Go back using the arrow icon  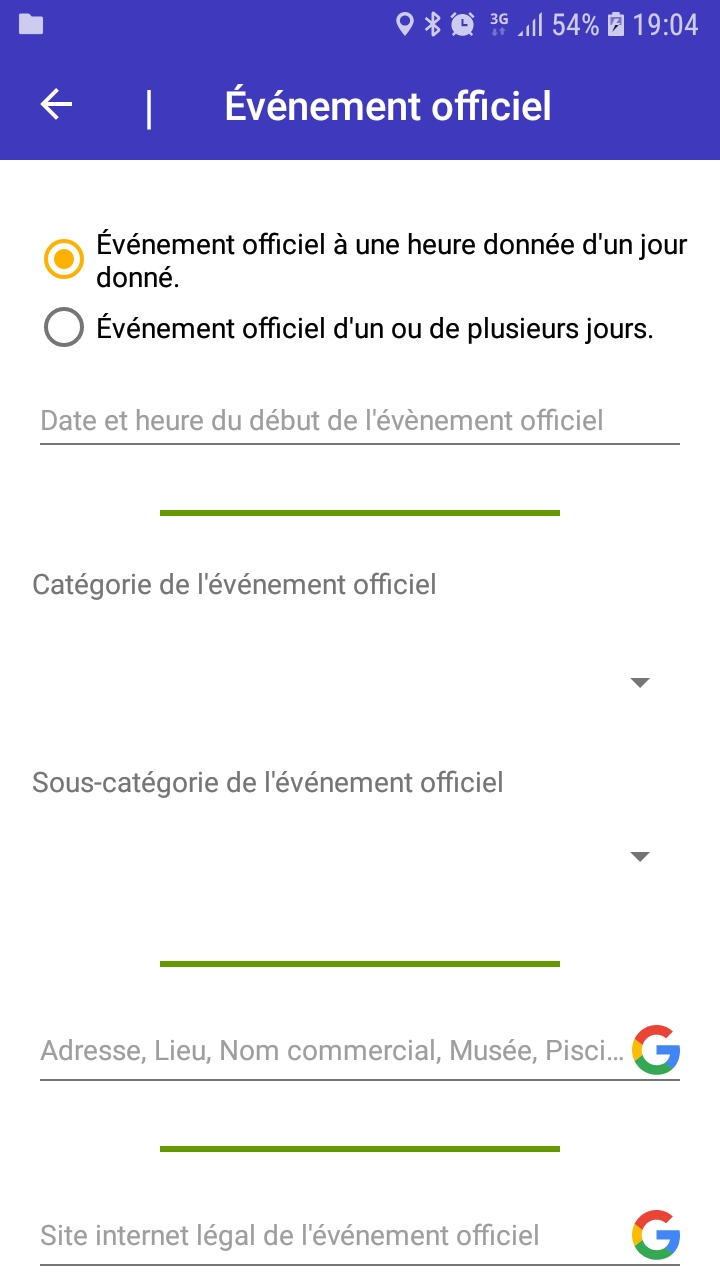57,105
